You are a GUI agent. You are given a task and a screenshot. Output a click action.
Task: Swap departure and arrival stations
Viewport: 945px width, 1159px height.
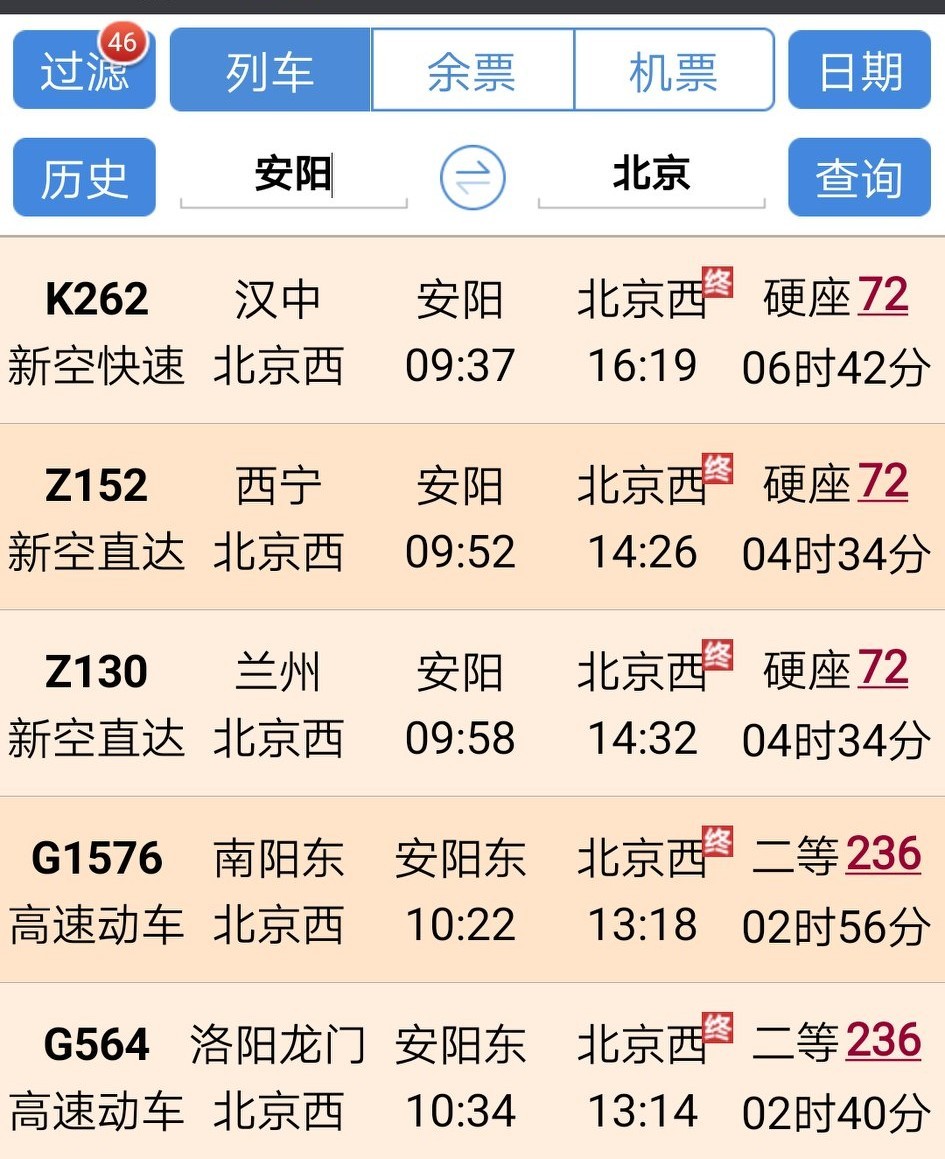[x=473, y=178]
